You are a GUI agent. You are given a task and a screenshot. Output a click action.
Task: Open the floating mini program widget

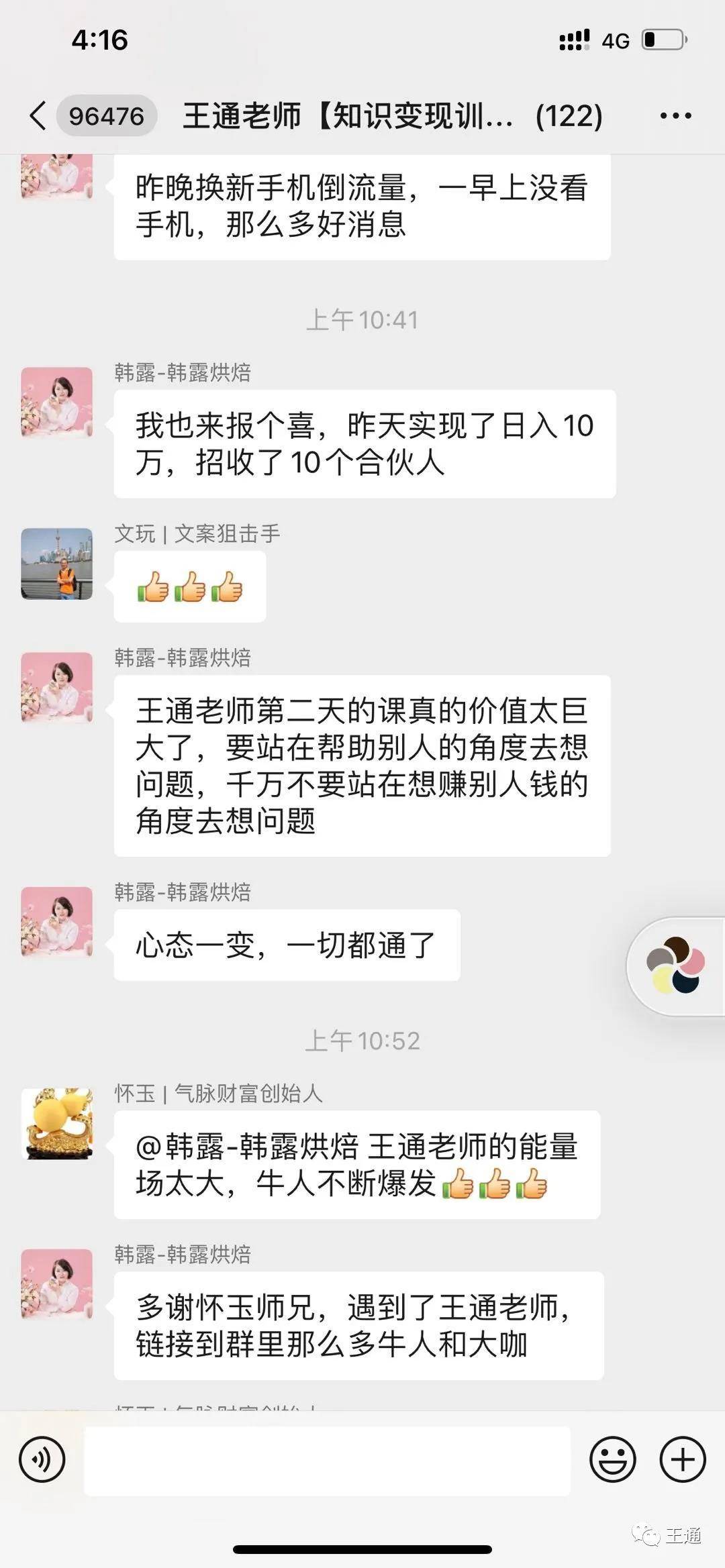(x=676, y=965)
